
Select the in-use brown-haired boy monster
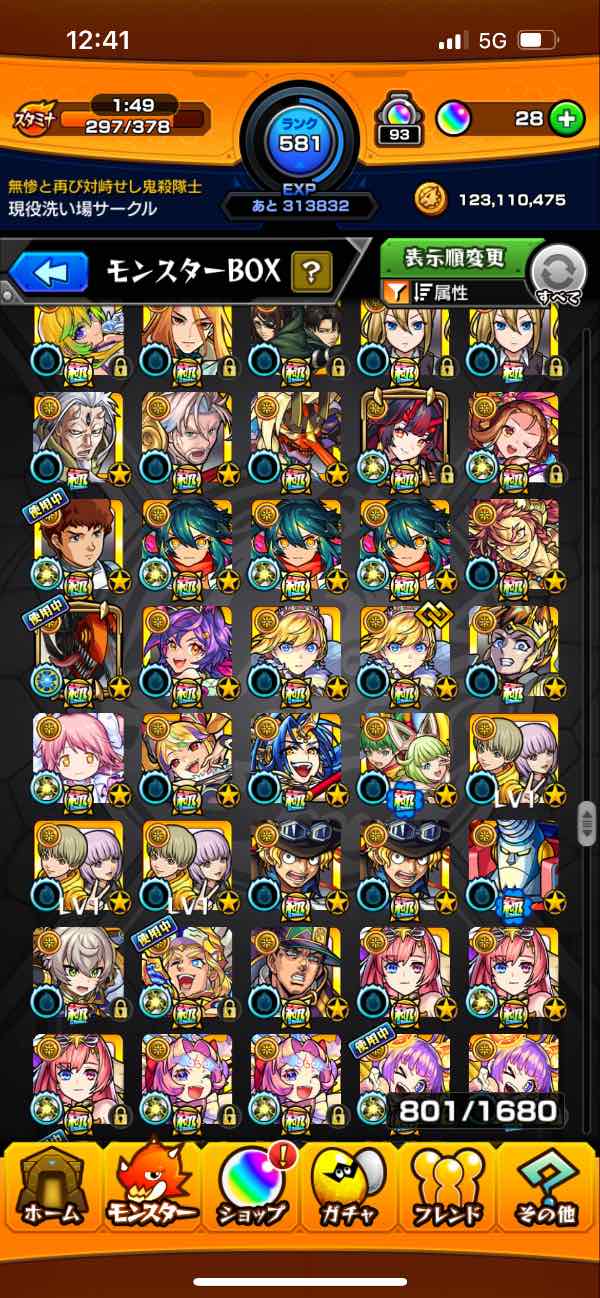click(x=79, y=544)
